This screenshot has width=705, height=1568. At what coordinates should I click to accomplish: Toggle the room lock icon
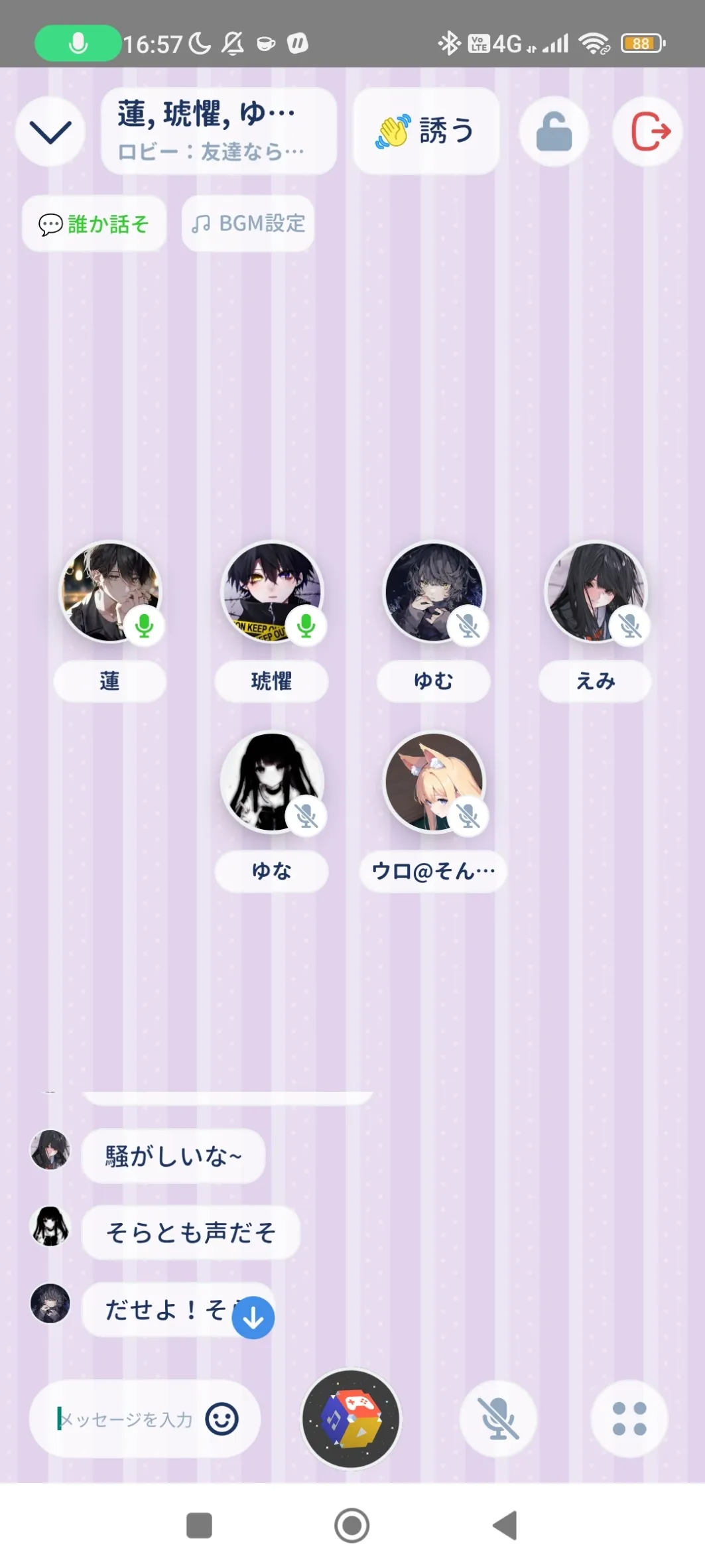pos(554,131)
